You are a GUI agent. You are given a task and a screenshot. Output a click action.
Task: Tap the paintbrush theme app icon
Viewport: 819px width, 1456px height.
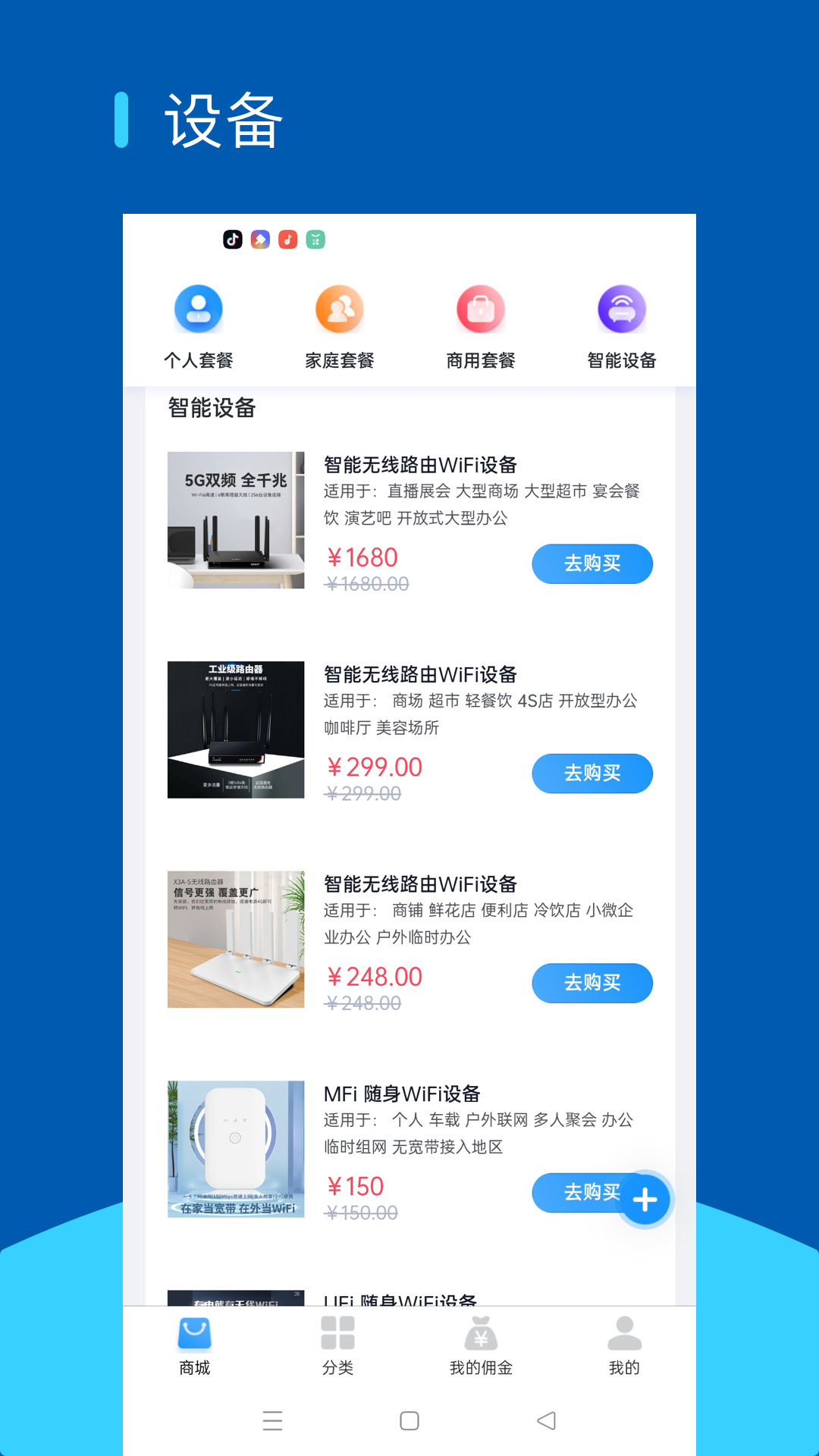pyautogui.click(x=261, y=240)
